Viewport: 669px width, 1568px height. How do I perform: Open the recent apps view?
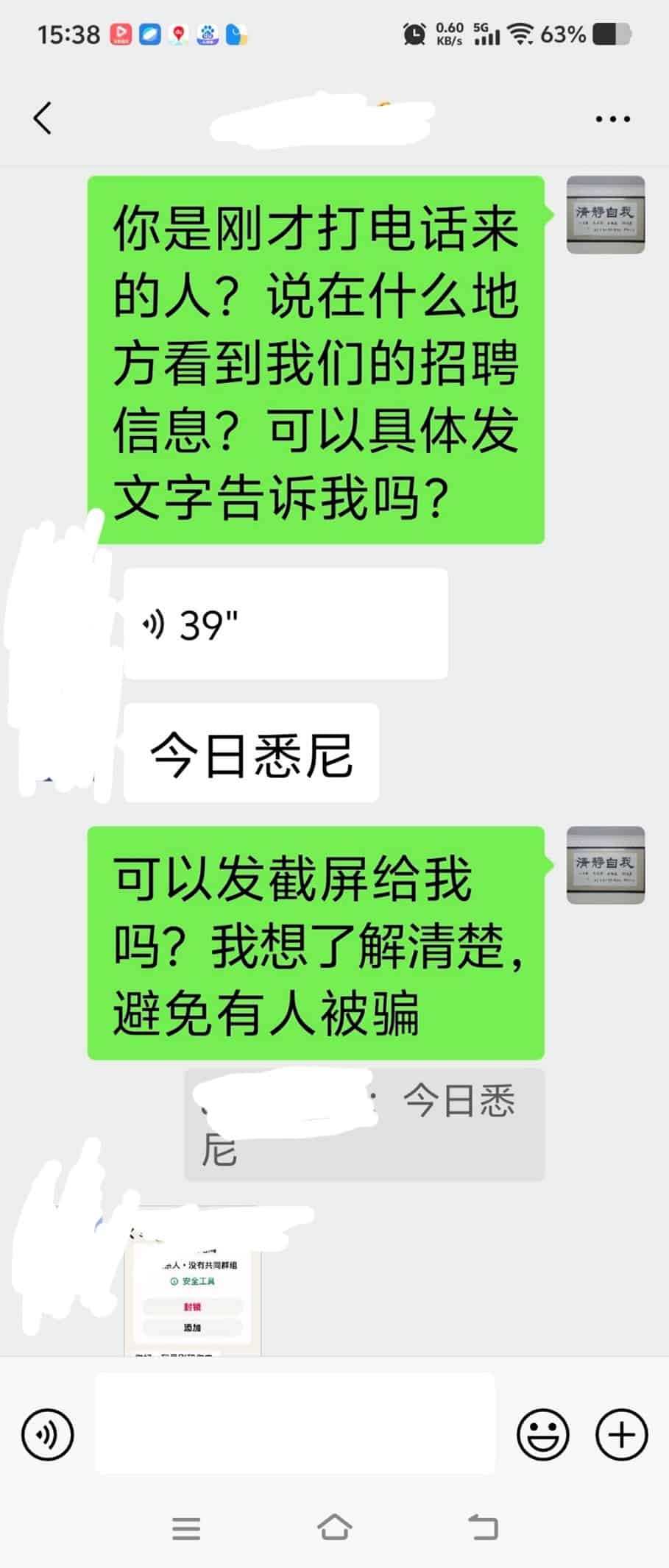[186, 1528]
